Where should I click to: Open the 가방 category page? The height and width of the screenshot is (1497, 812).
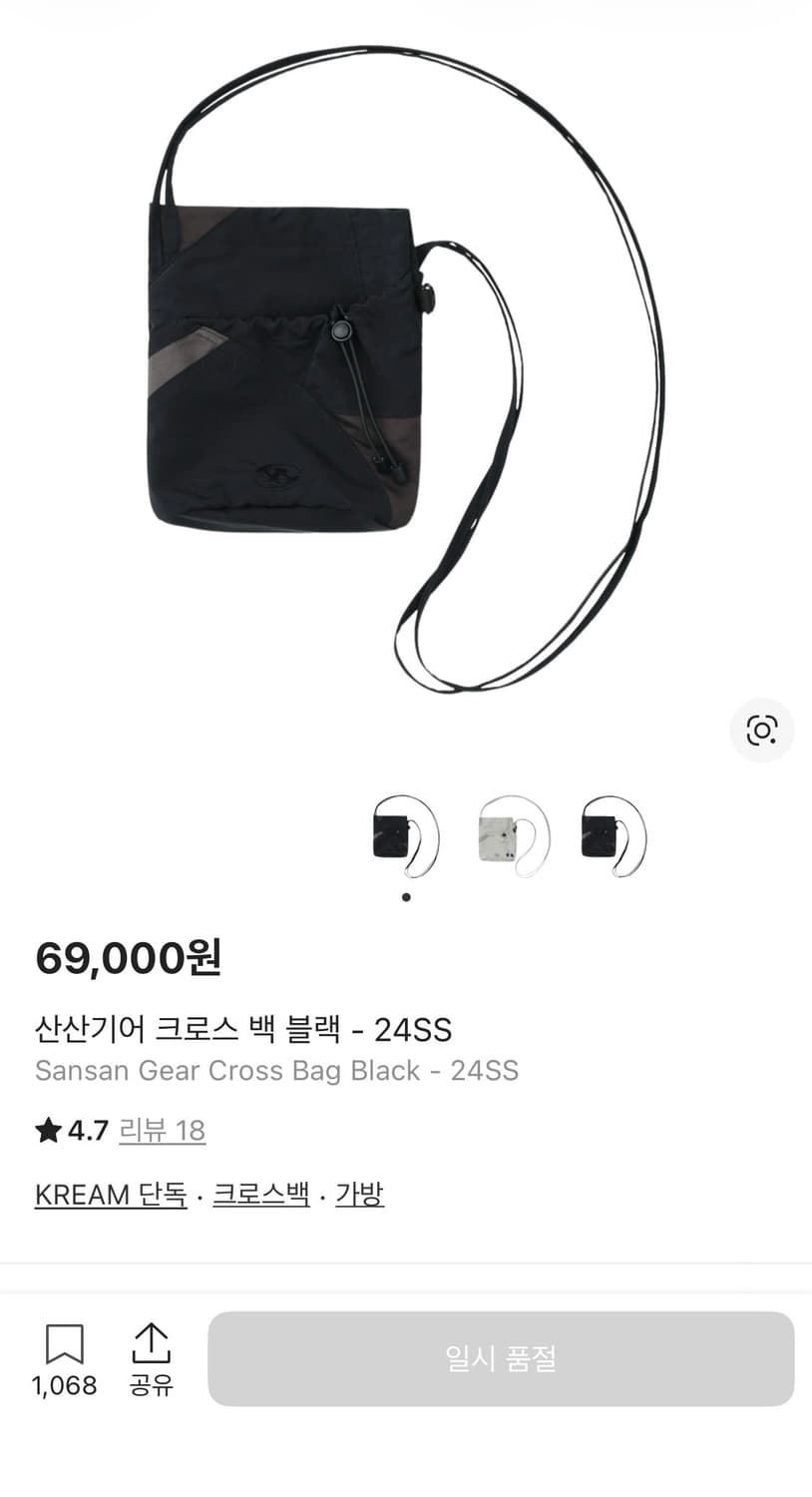click(359, 1194)
